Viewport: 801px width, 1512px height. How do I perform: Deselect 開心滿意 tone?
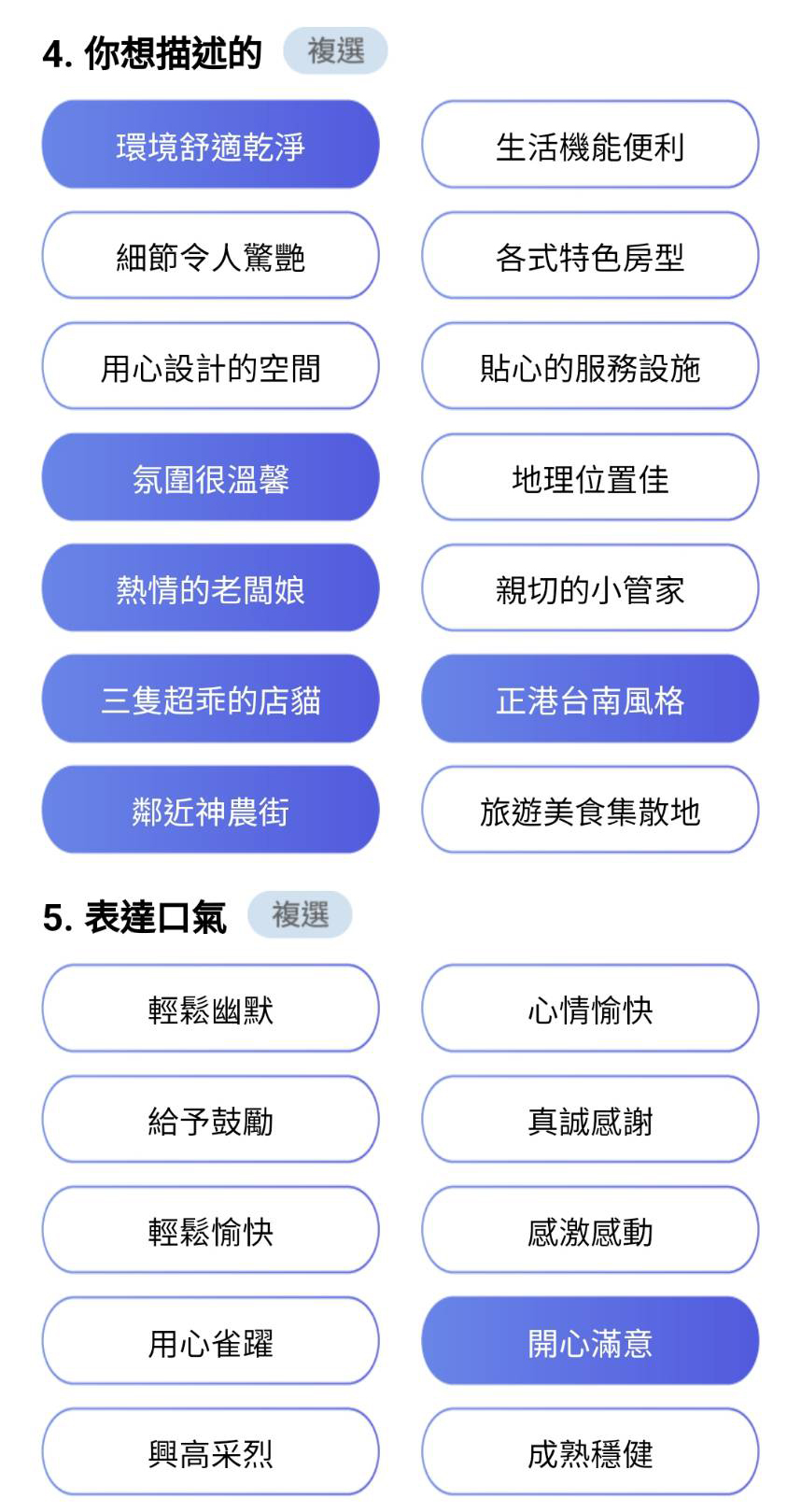coord(590,1341)
